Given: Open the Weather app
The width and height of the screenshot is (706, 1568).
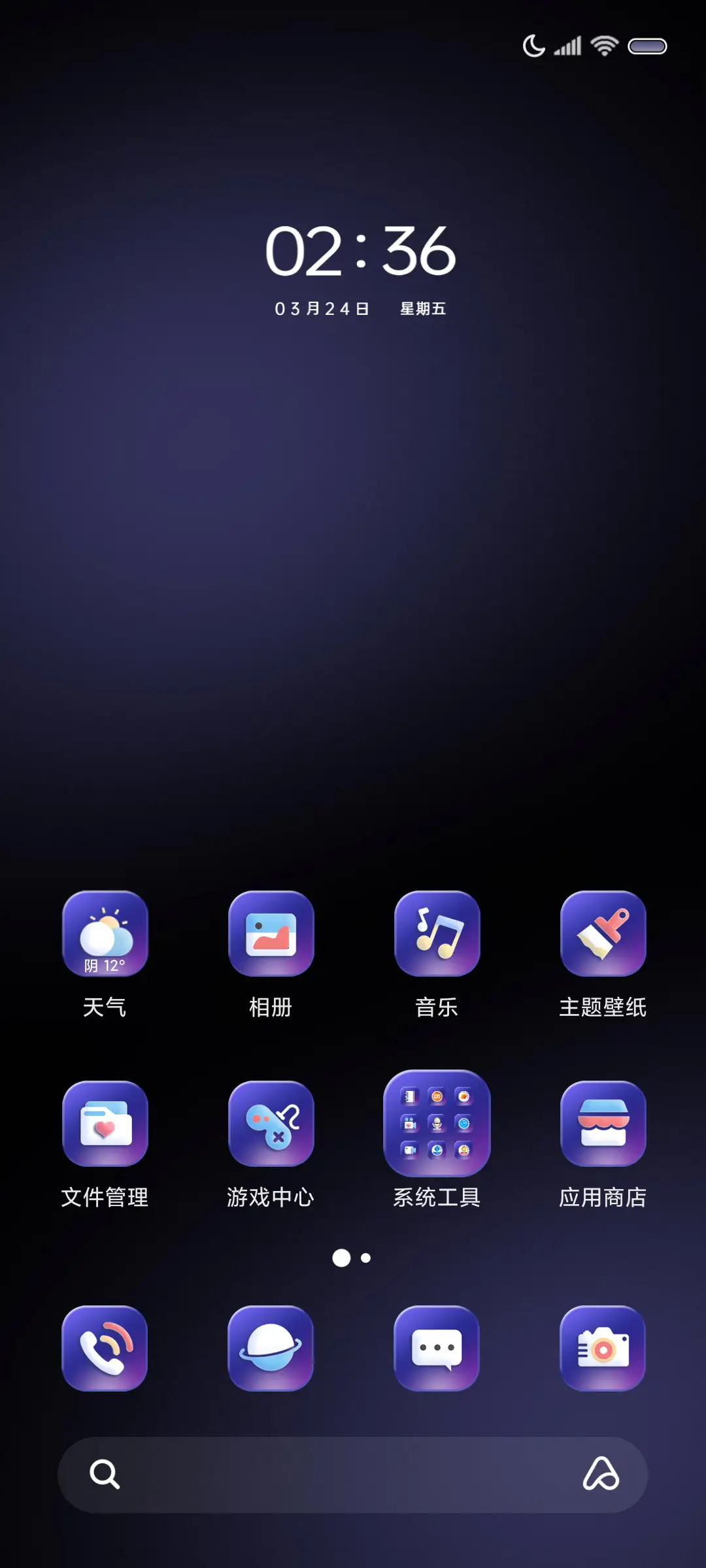Looking at the screenshot, I should [x=106, y=936].
